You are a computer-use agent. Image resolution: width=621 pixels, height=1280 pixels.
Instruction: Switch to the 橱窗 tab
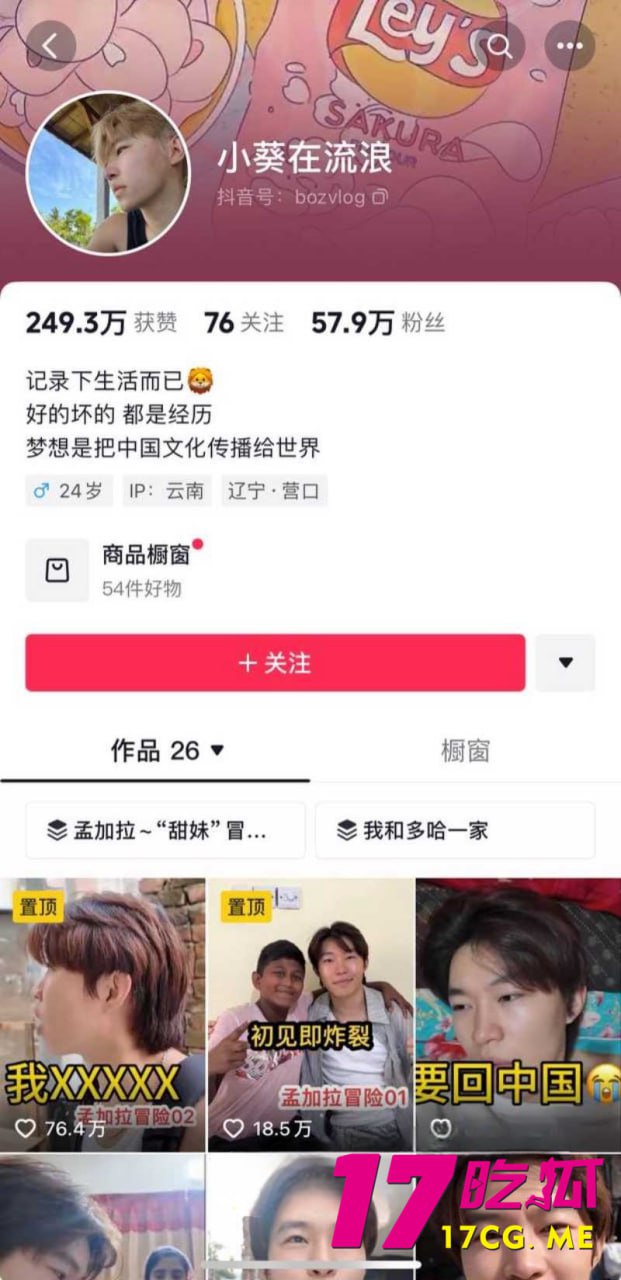click(465, 751)
